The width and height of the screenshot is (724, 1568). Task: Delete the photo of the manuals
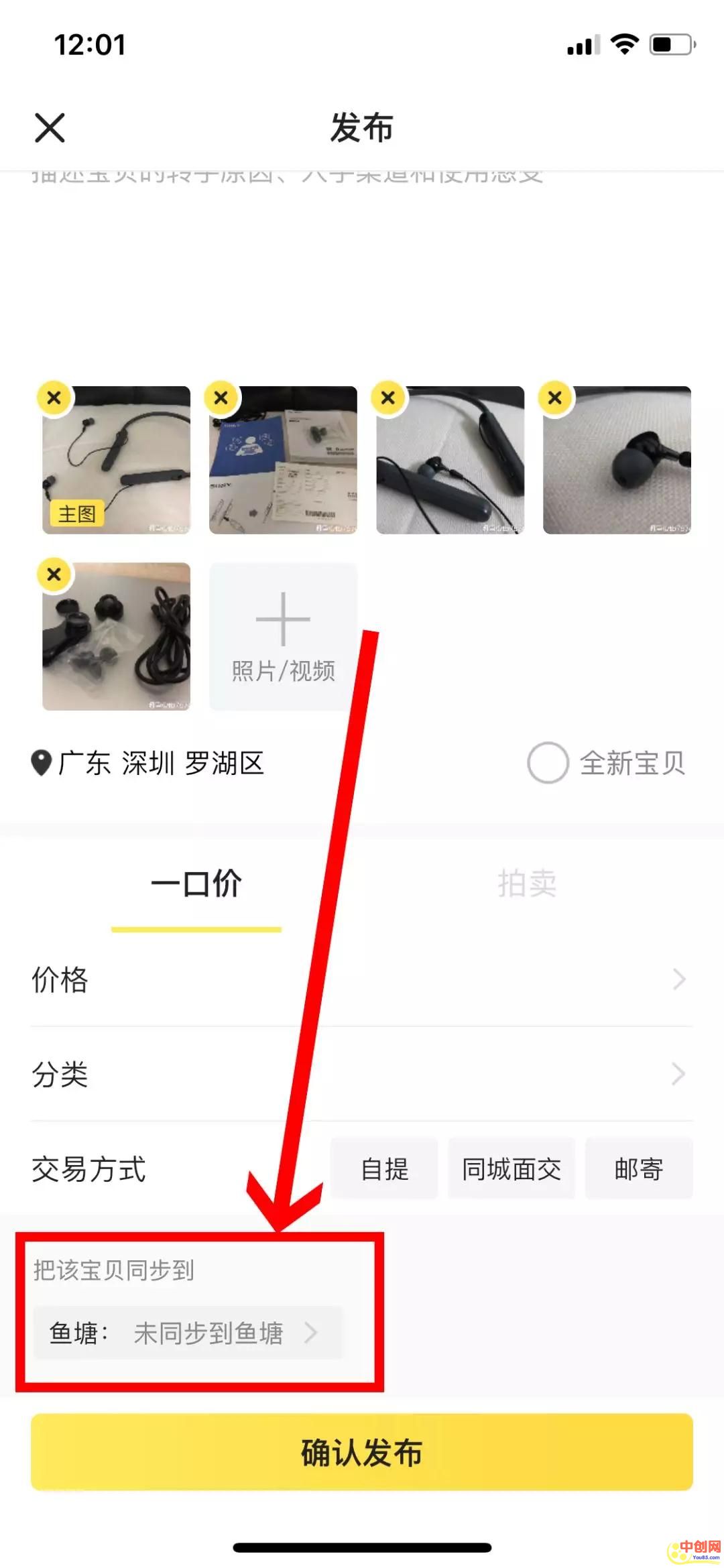coord(221,398)
